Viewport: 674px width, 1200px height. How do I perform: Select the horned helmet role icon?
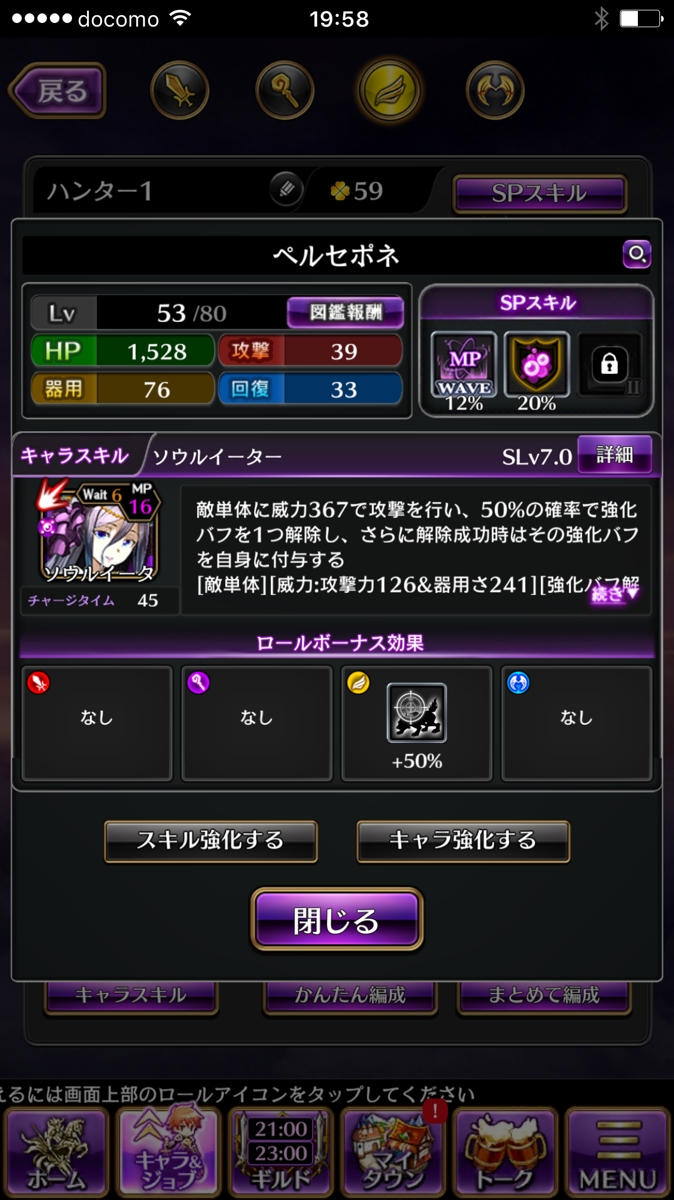click(495, 91)
